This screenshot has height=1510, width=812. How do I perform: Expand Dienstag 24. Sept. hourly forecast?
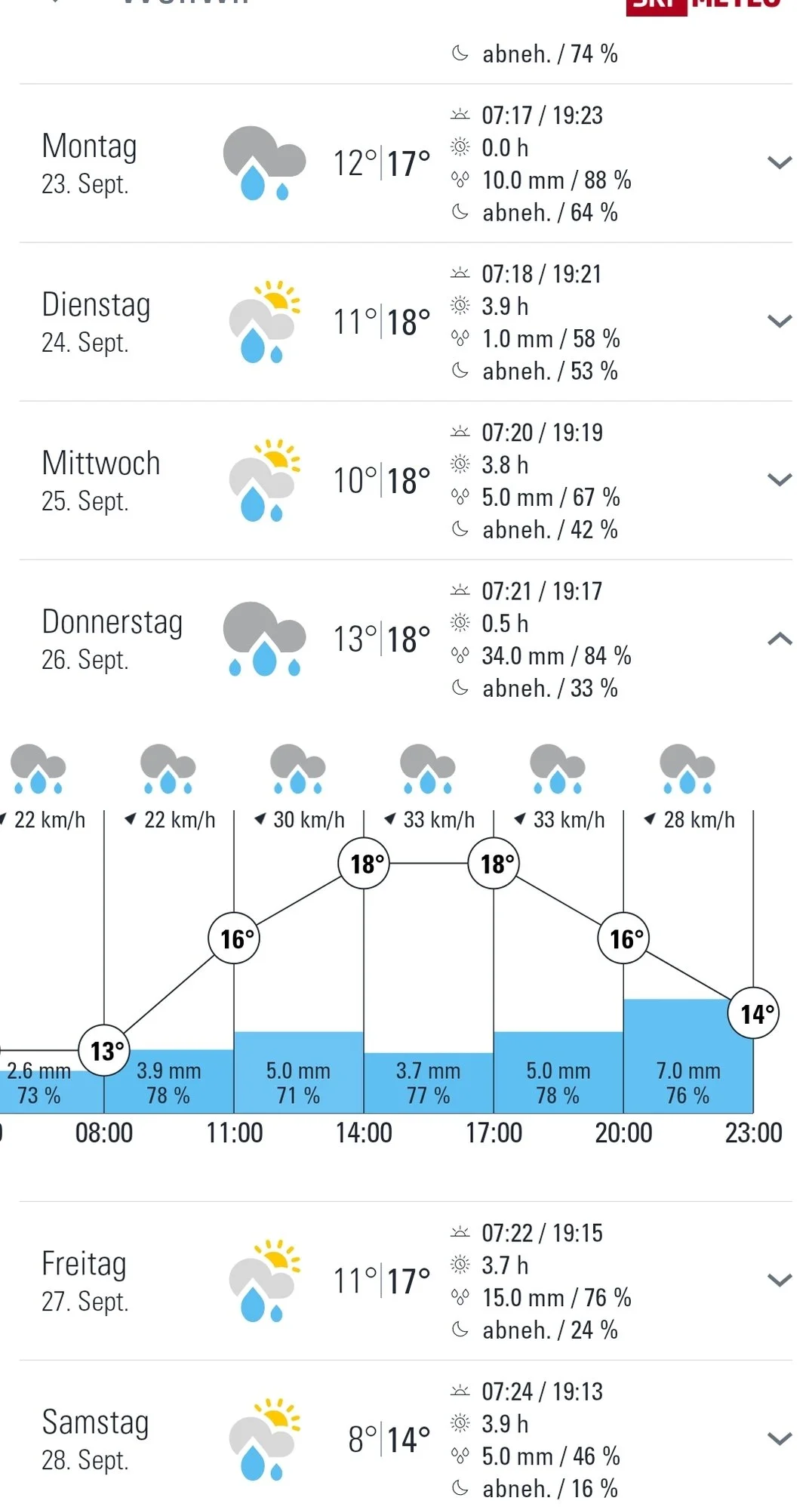(x=779, y=322)
